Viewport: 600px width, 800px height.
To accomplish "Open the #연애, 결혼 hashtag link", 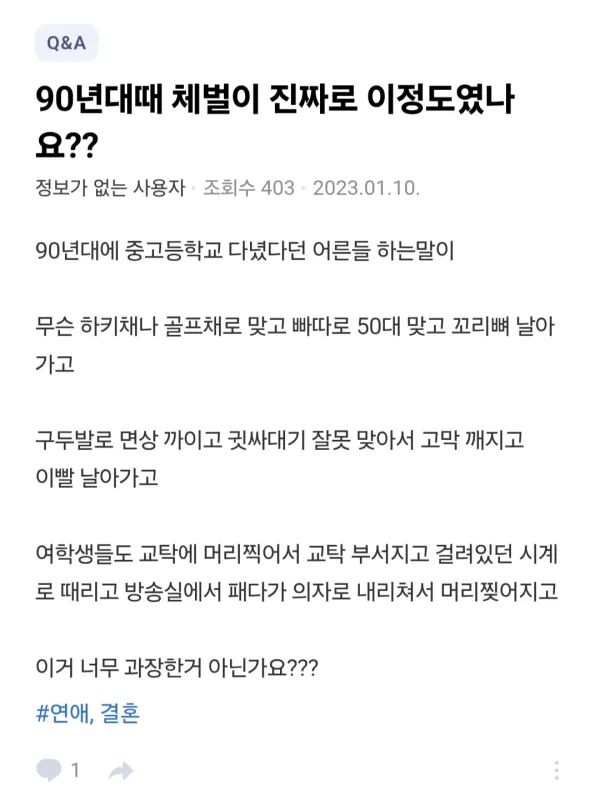I will [x=88, y=713].
